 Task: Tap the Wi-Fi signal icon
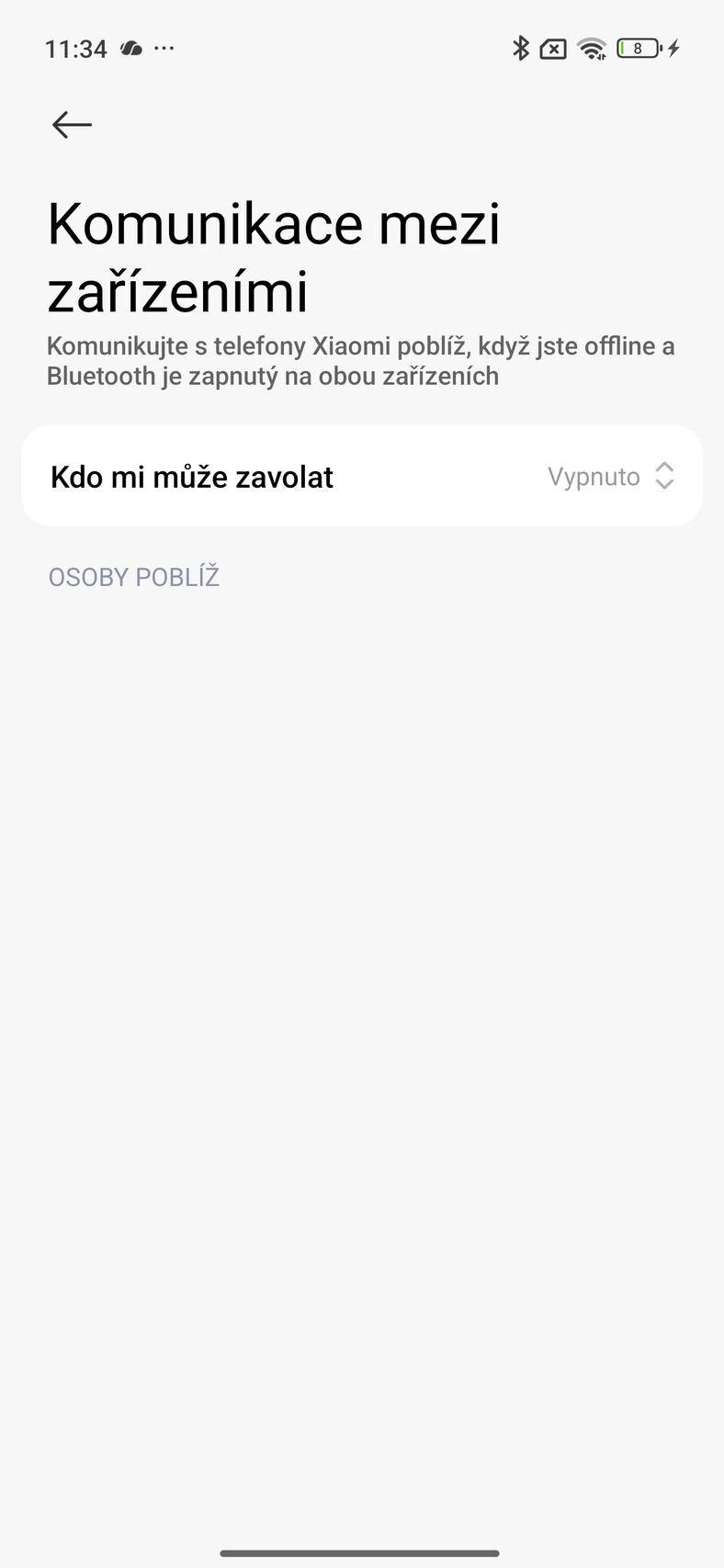[x=591, y=48]
